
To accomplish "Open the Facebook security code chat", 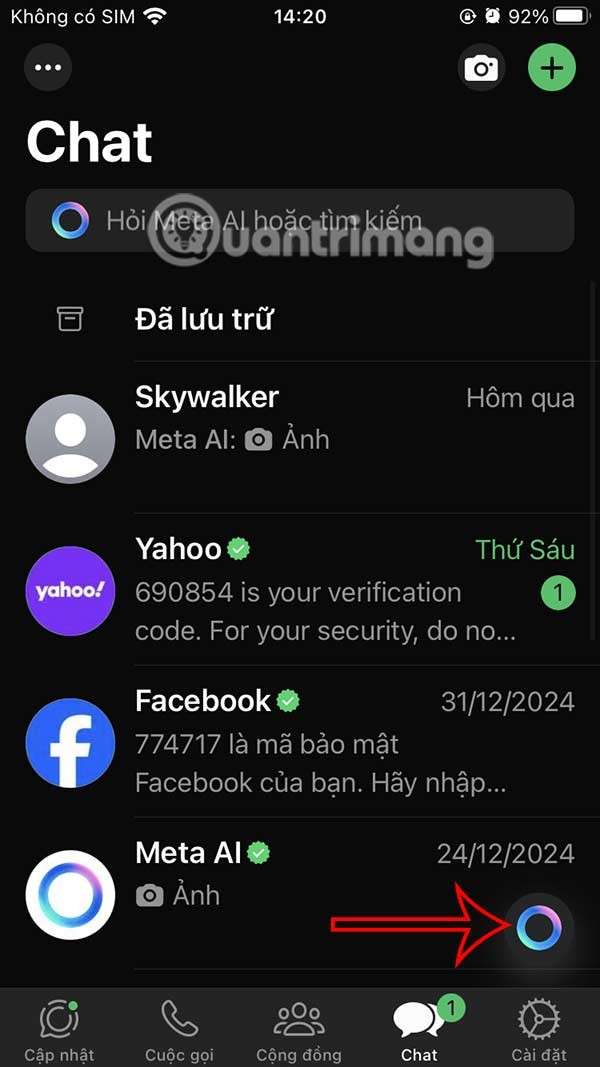I will click(300, 742).
